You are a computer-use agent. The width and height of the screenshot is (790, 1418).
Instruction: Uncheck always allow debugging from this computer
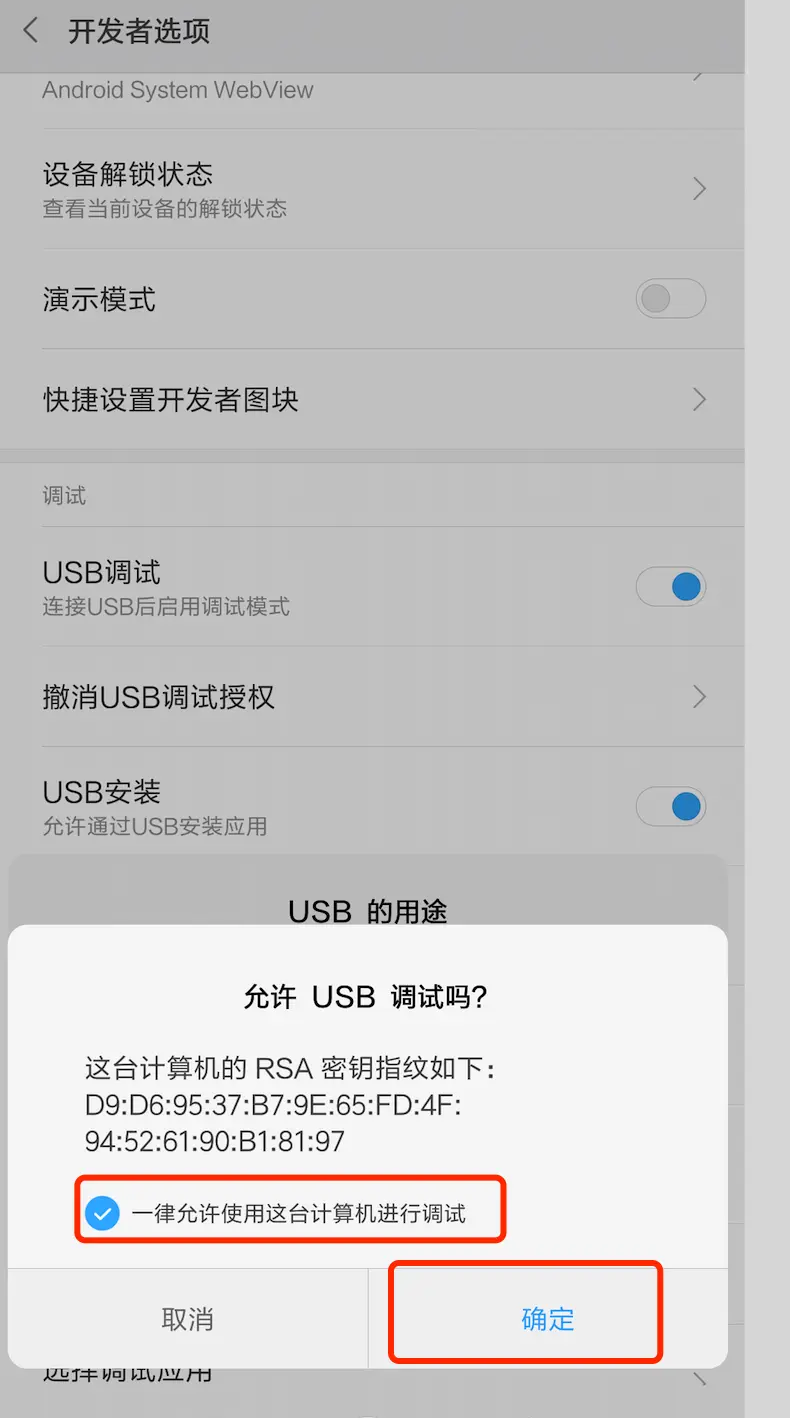click(103, 1214)
